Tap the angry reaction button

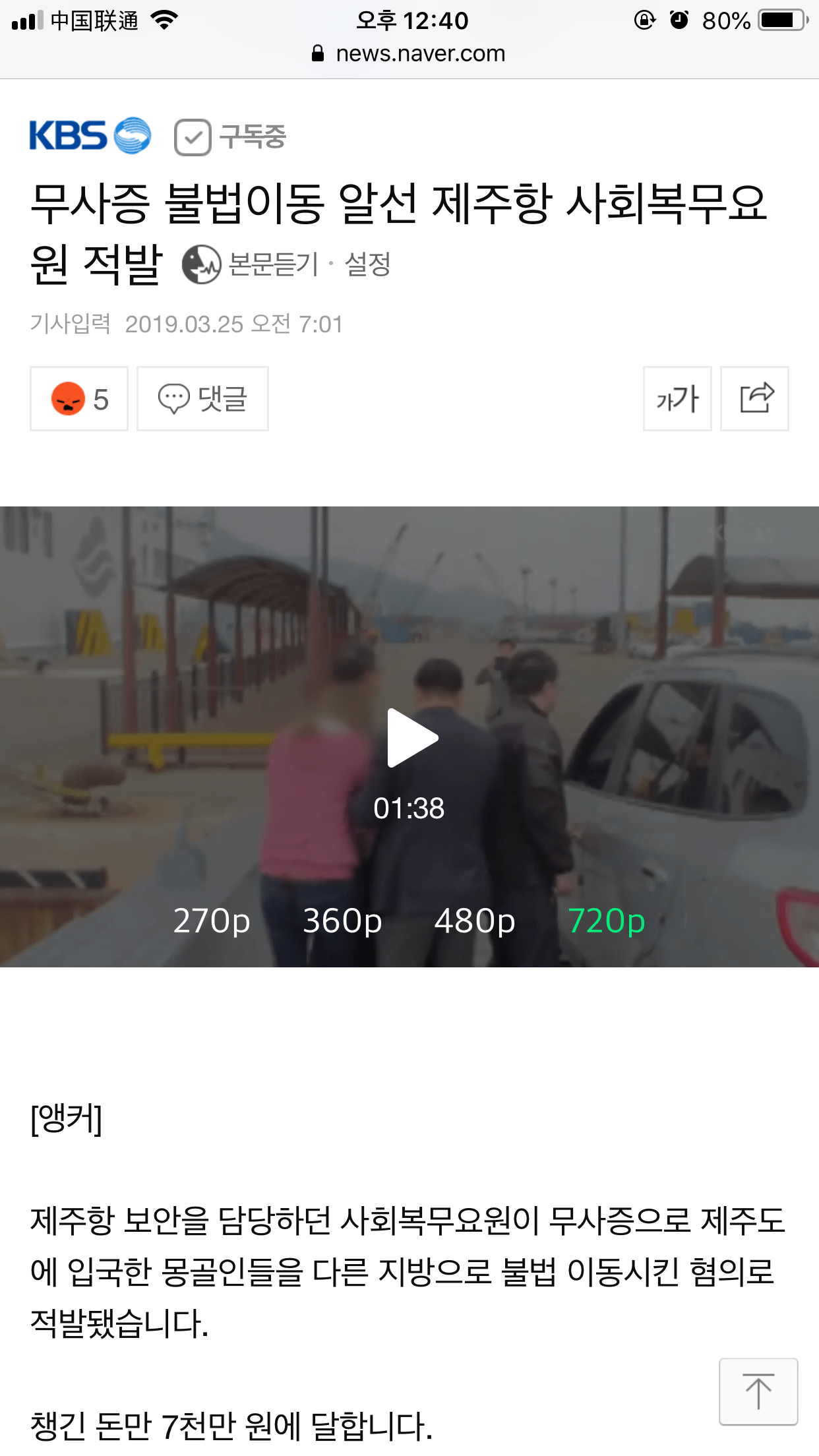[79, 399]
